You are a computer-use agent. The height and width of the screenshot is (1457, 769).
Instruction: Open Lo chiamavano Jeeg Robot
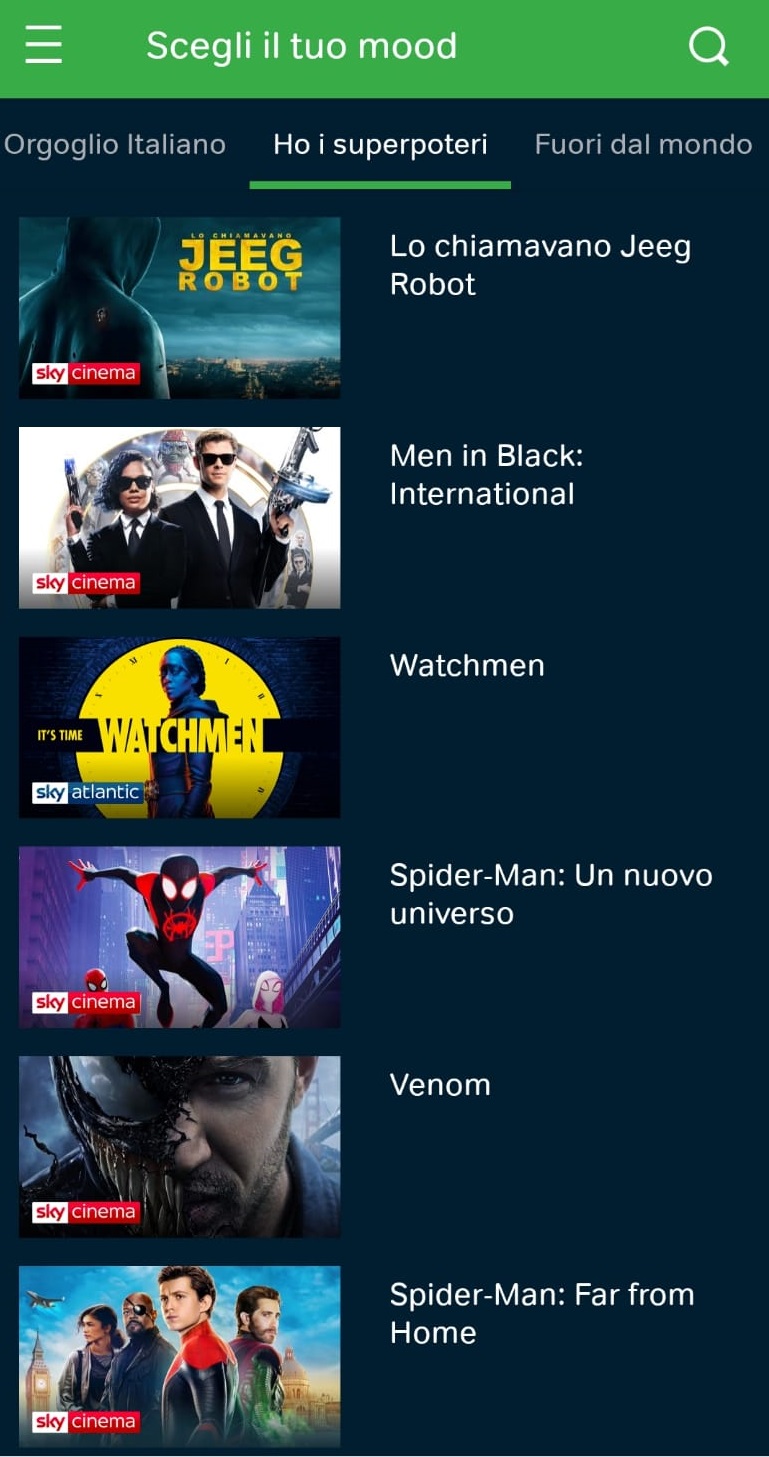(x=384, y=308)
